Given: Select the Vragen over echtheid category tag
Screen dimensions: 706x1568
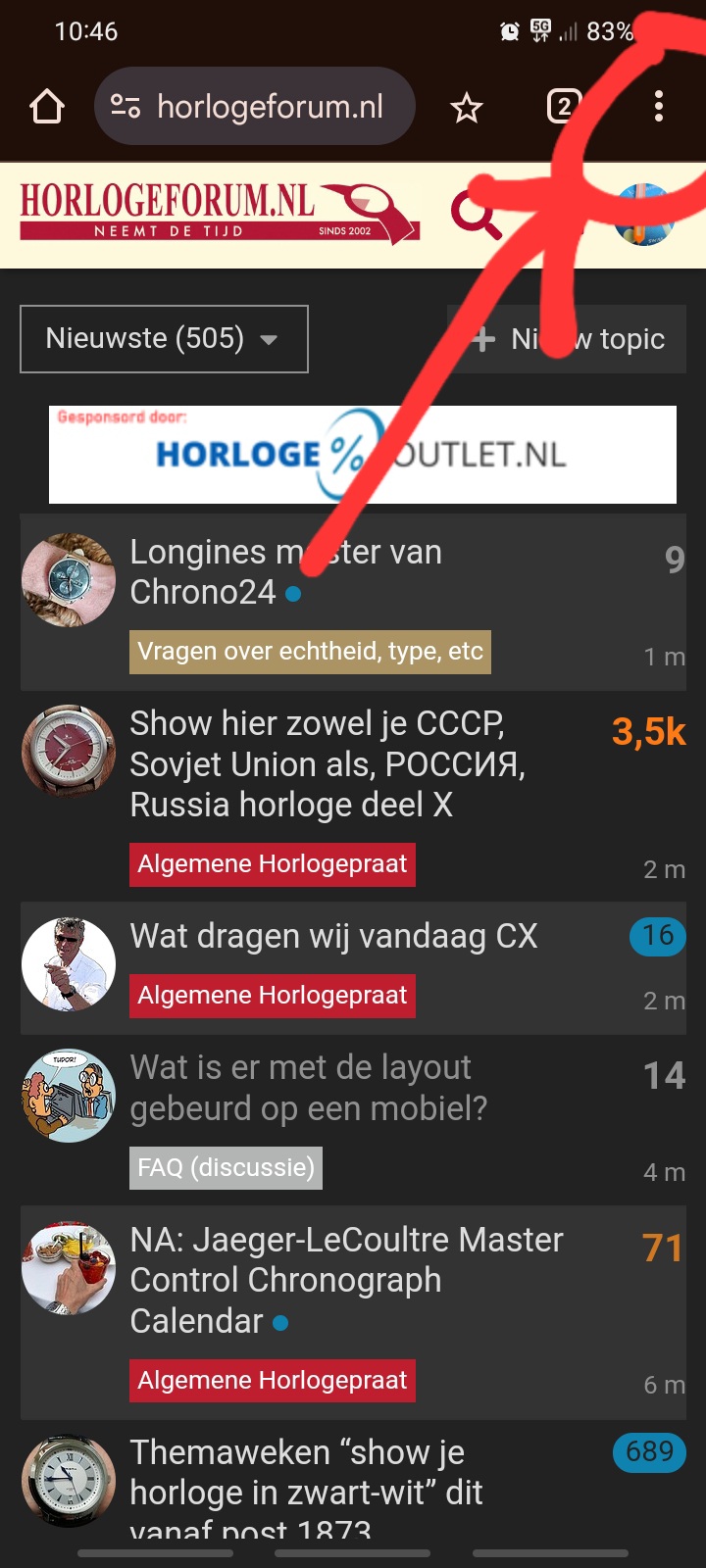Looking at the screenshot, I should (310, 652).
